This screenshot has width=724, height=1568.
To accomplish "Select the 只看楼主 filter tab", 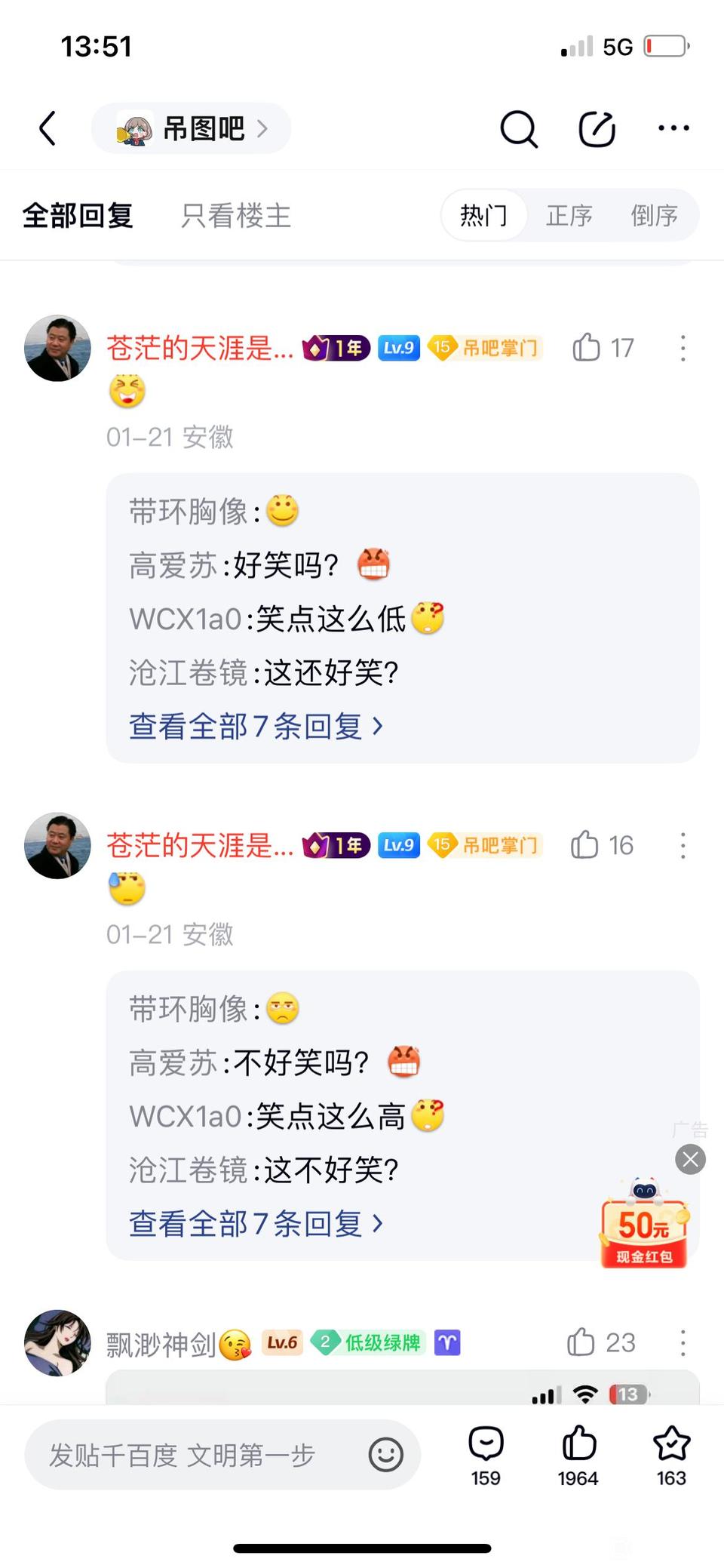I will pos(235,216).
